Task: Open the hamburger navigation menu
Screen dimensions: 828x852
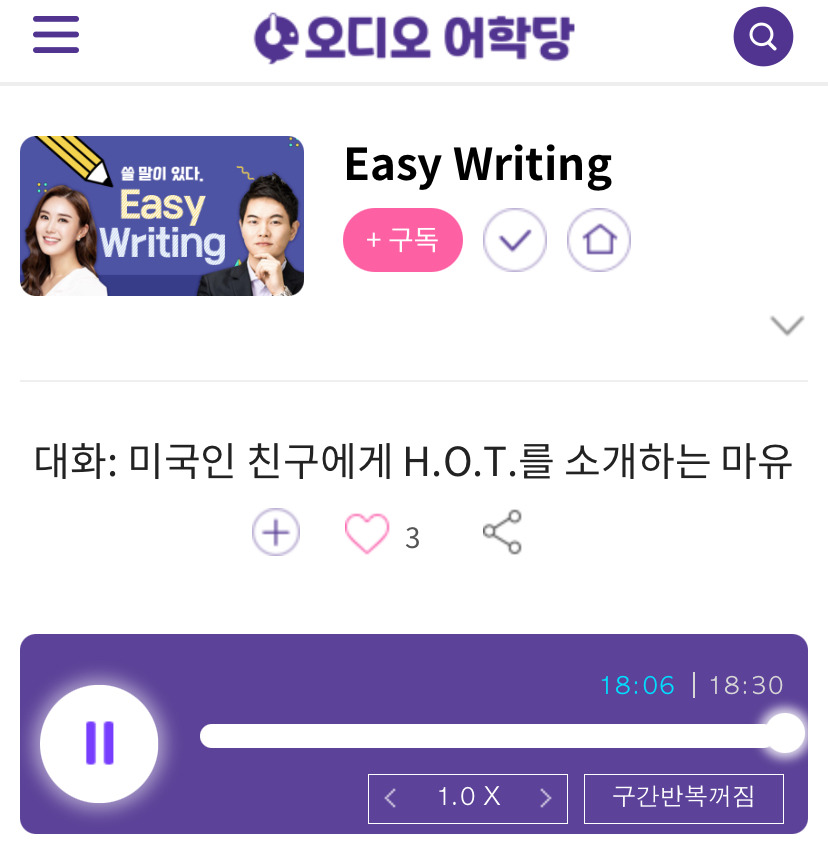Action: tap(56, 34)
